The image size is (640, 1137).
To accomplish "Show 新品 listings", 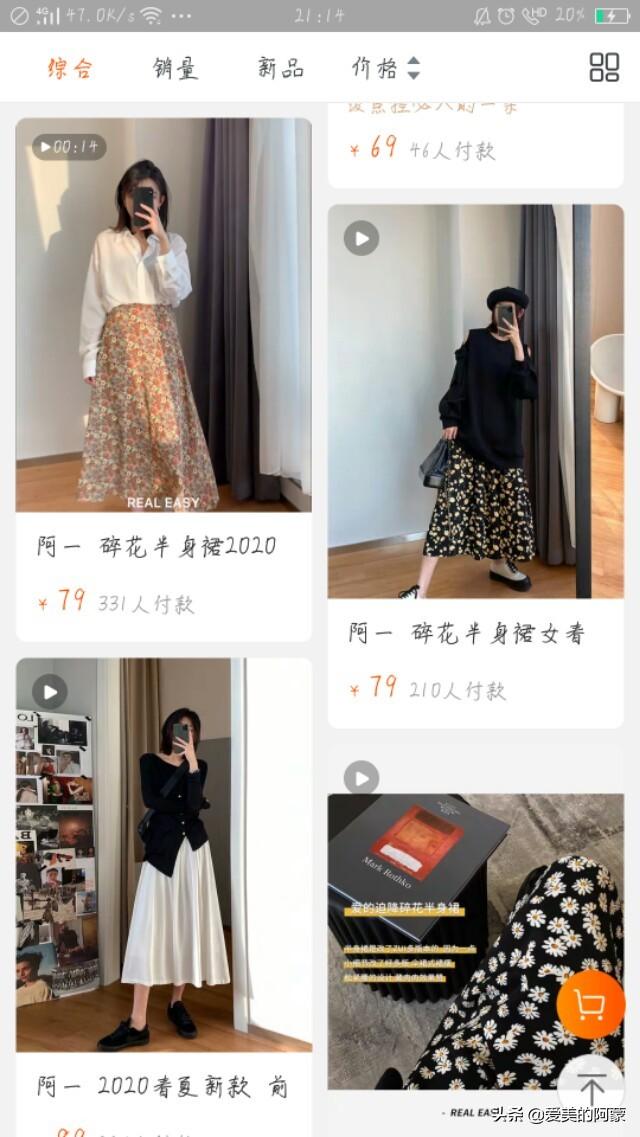I will [x=280, y=68].
